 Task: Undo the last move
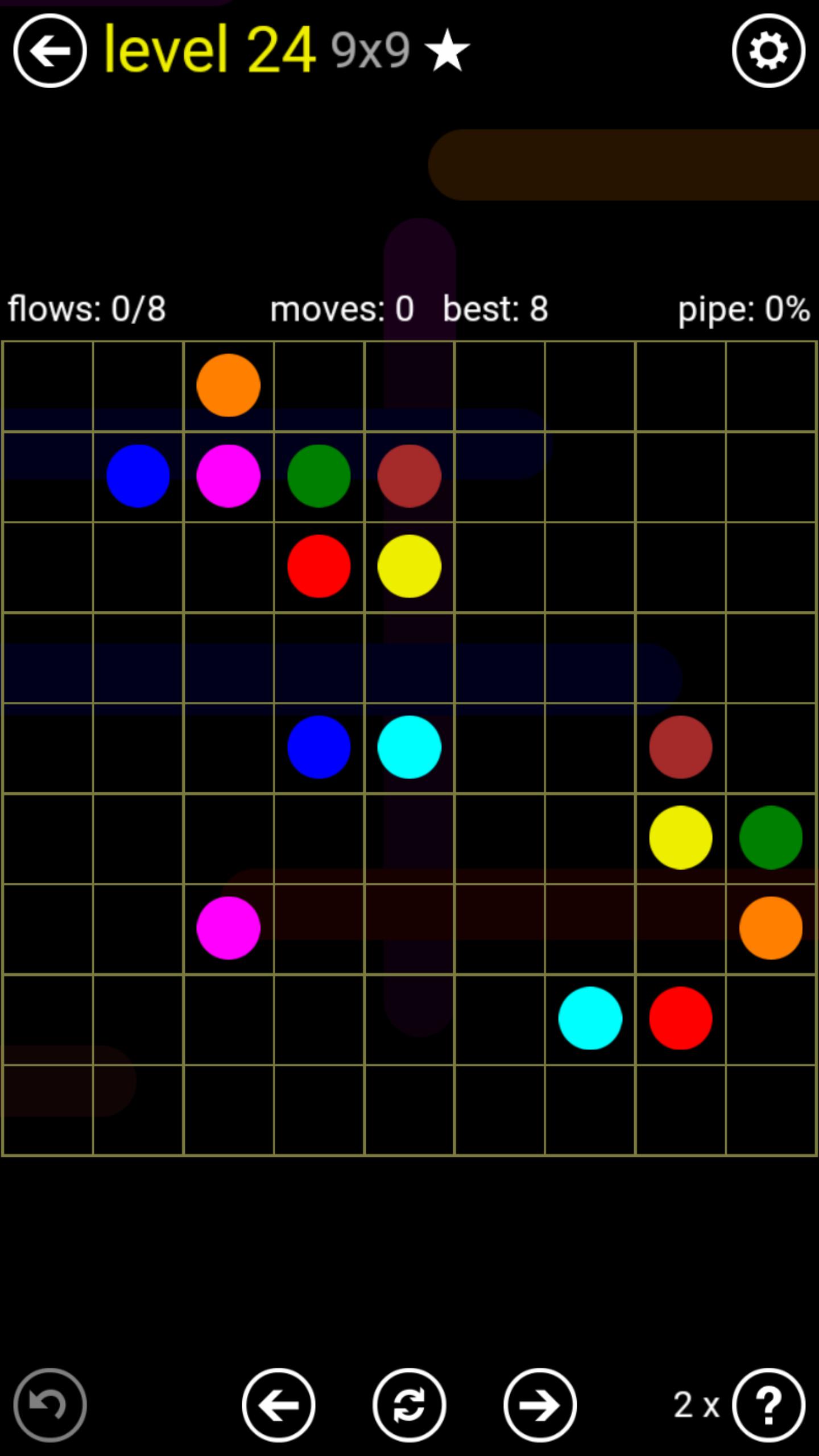tap(50, 1405)
